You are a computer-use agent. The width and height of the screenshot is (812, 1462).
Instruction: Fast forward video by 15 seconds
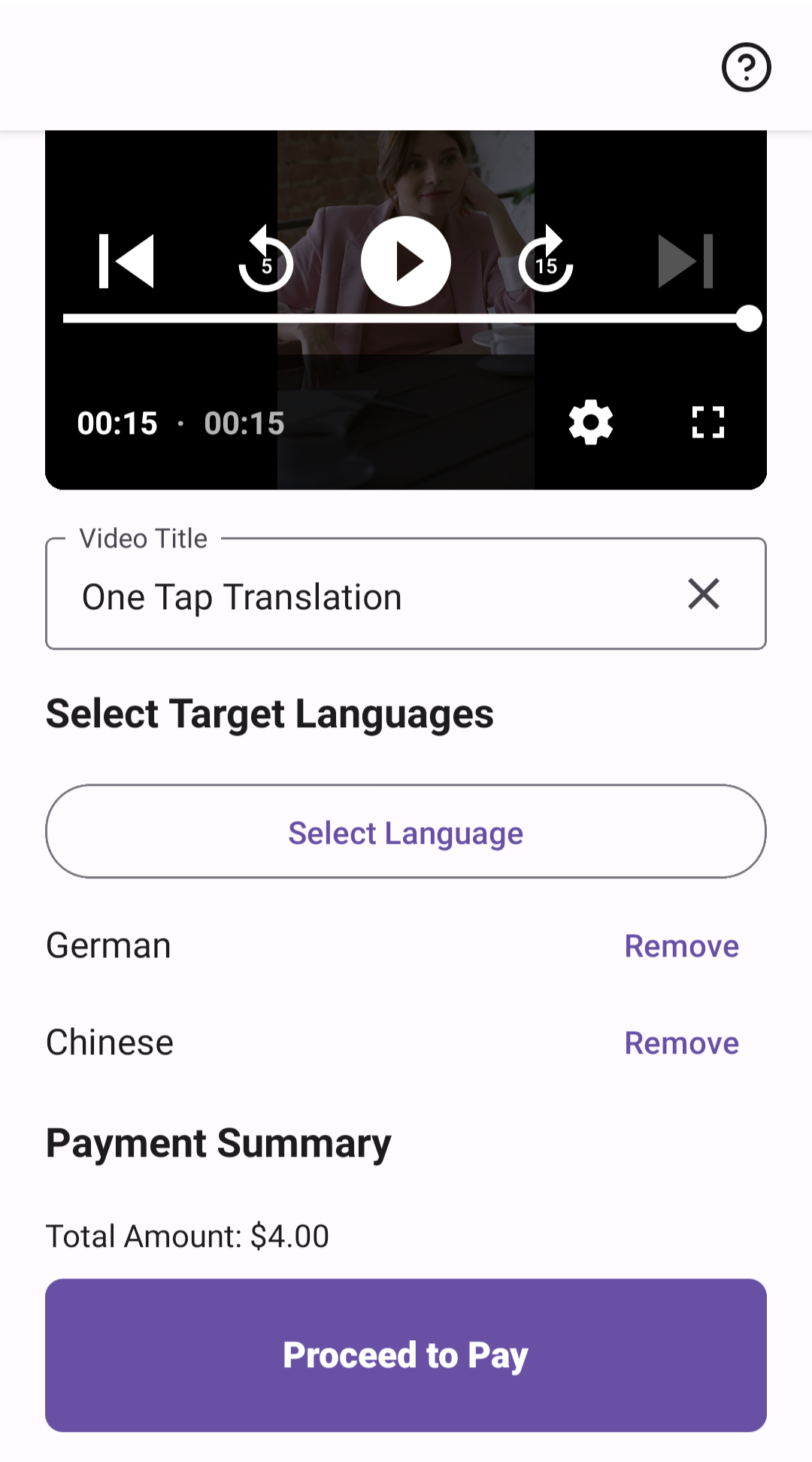point(546,261)
